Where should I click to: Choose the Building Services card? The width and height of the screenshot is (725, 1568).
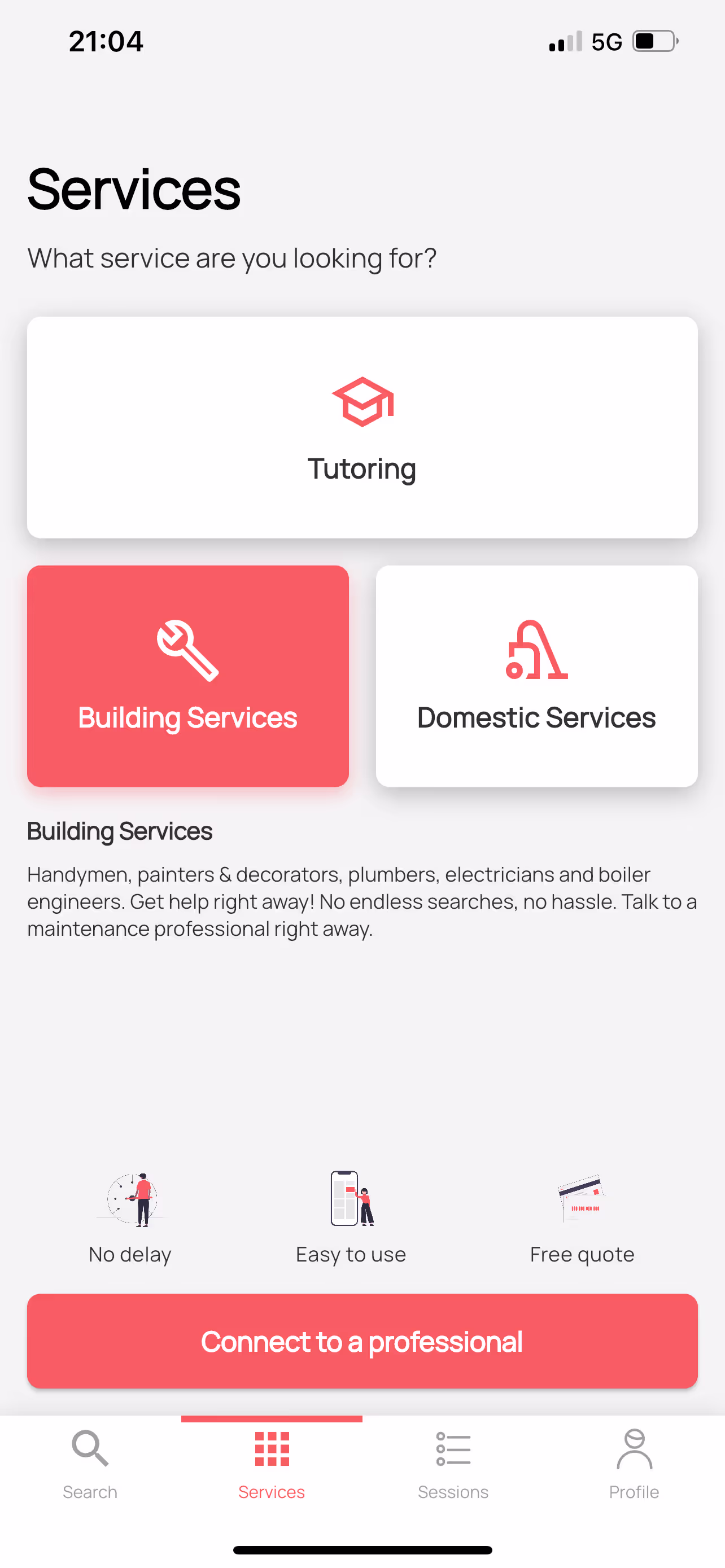[187, 676]
